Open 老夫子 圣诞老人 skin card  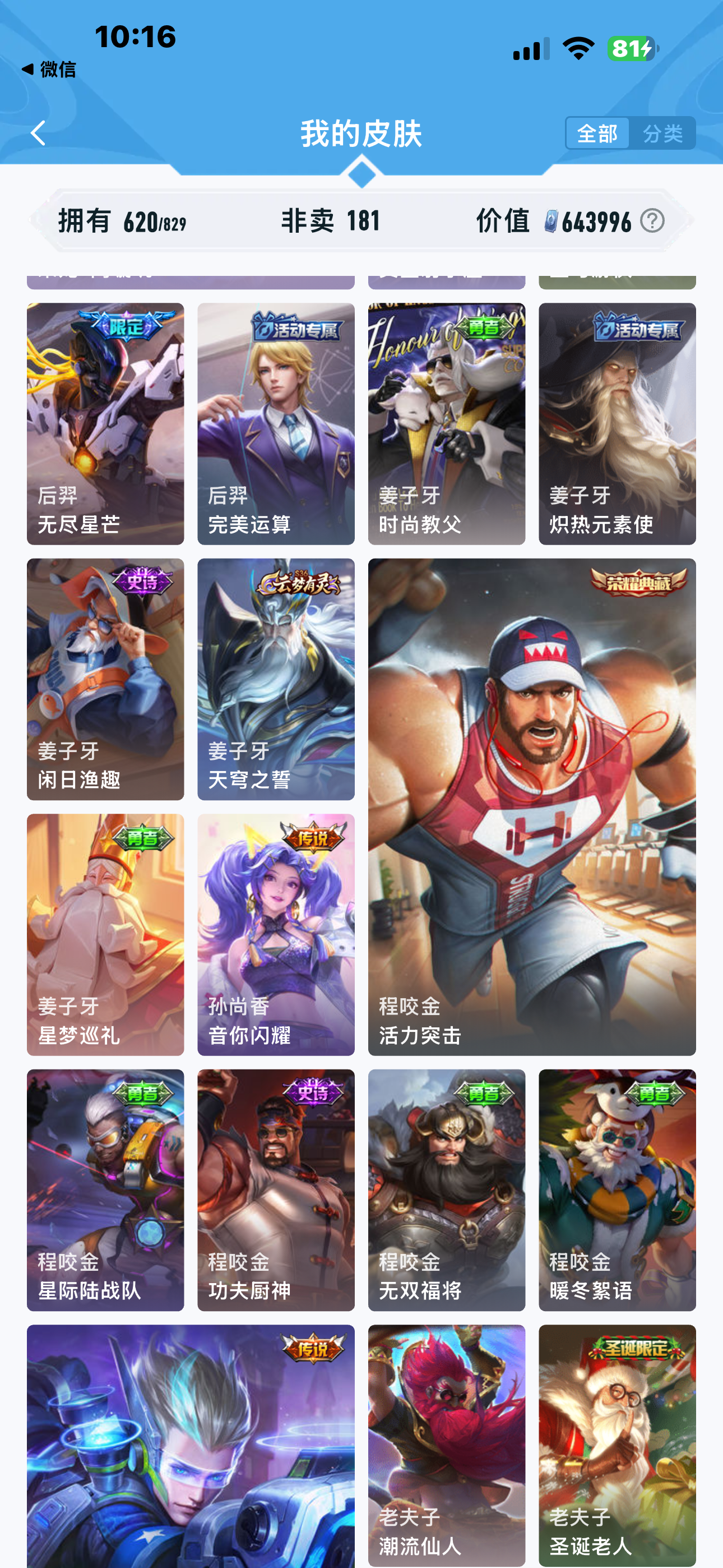[x=617, y=1446]
